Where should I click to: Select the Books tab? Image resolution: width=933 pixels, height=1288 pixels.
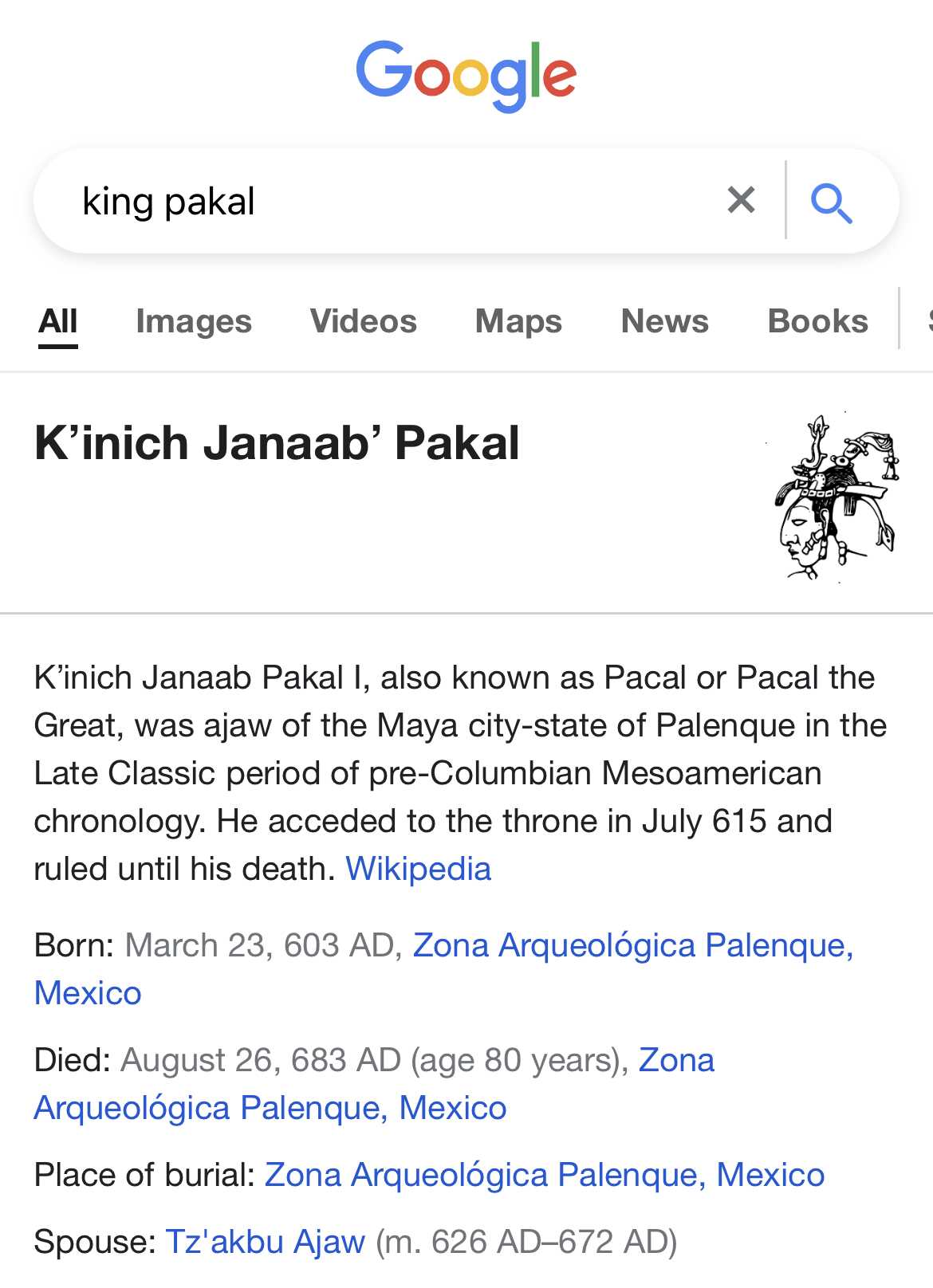click(x=817, y=321)
